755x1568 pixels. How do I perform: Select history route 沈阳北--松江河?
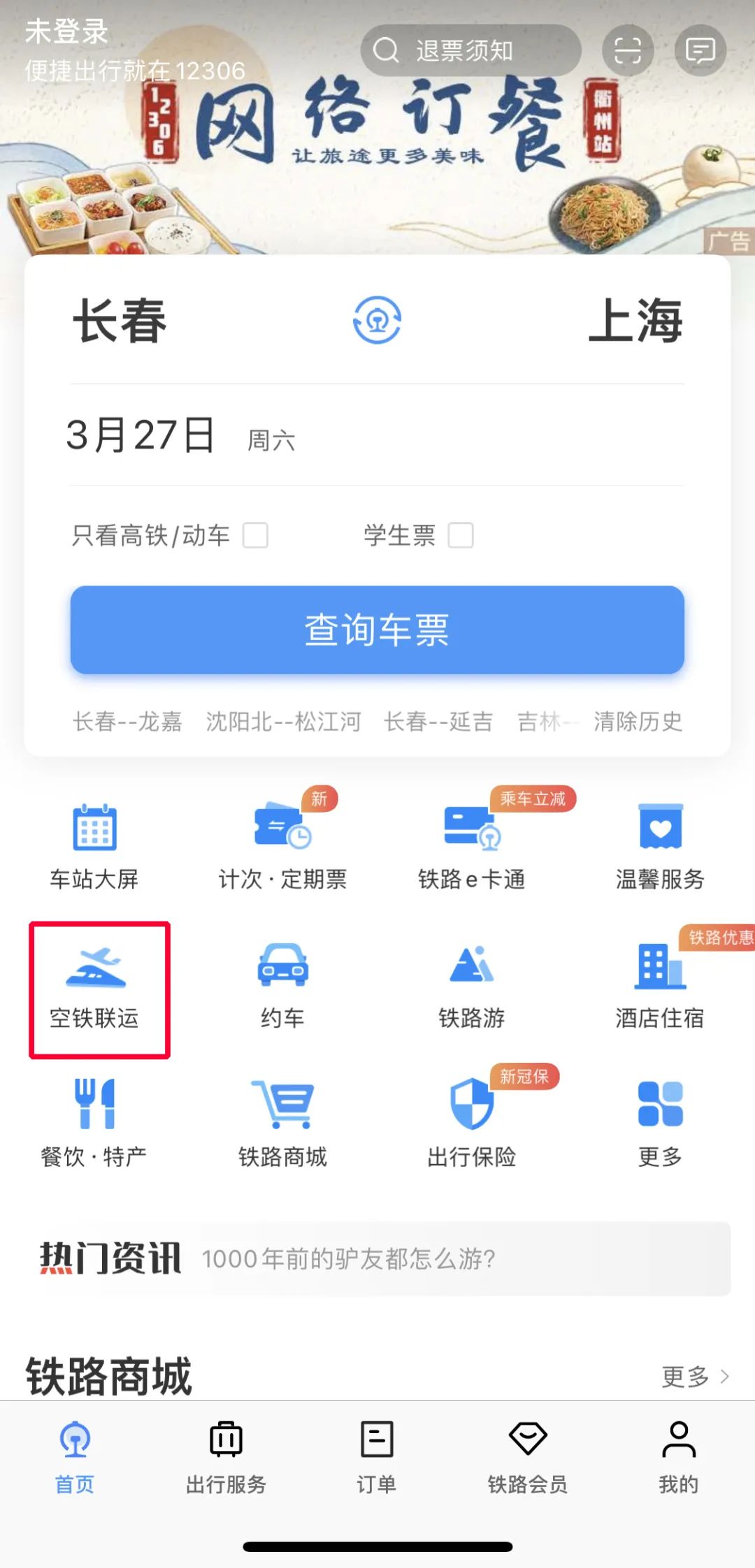coord(283,721)
